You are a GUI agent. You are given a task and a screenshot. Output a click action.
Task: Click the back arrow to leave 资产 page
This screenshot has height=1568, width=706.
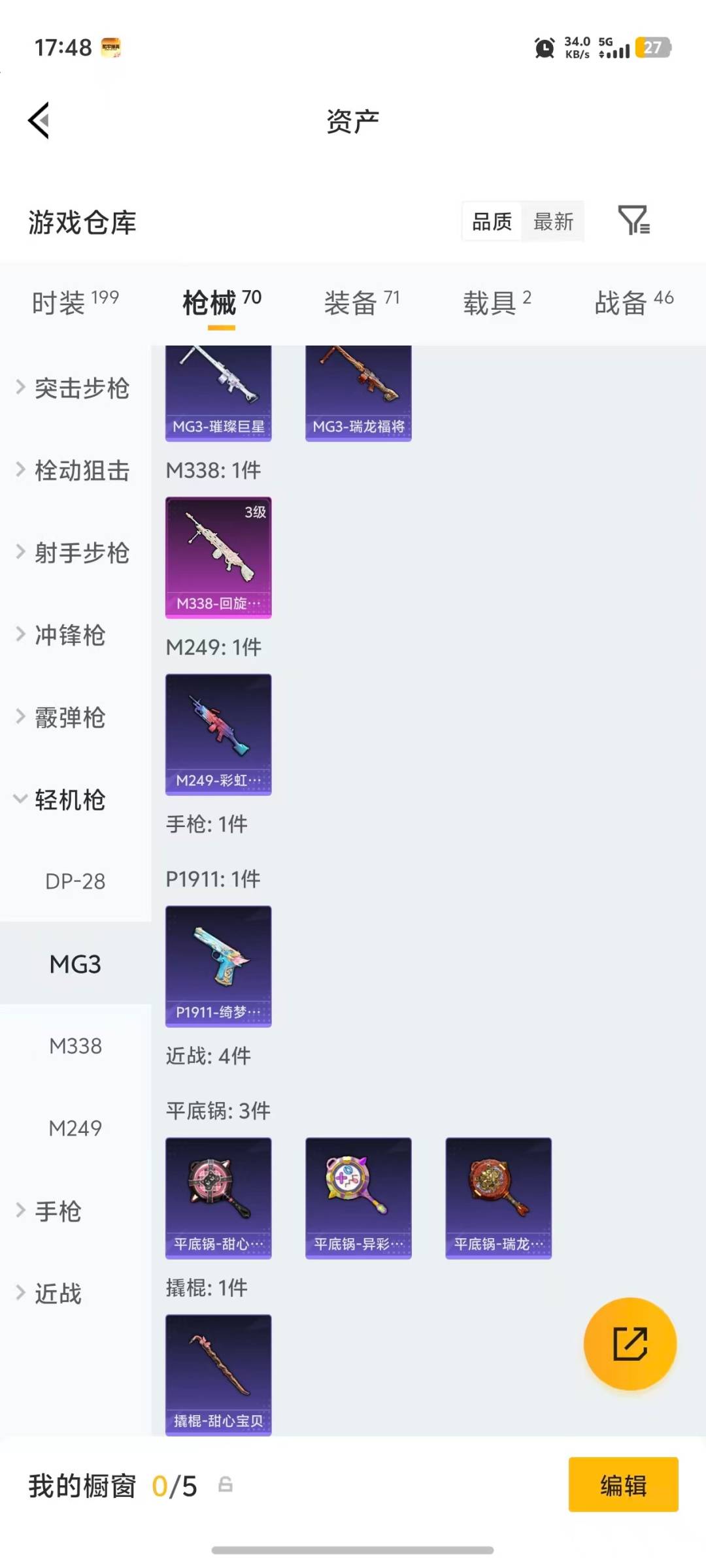(x=39, y=121)
